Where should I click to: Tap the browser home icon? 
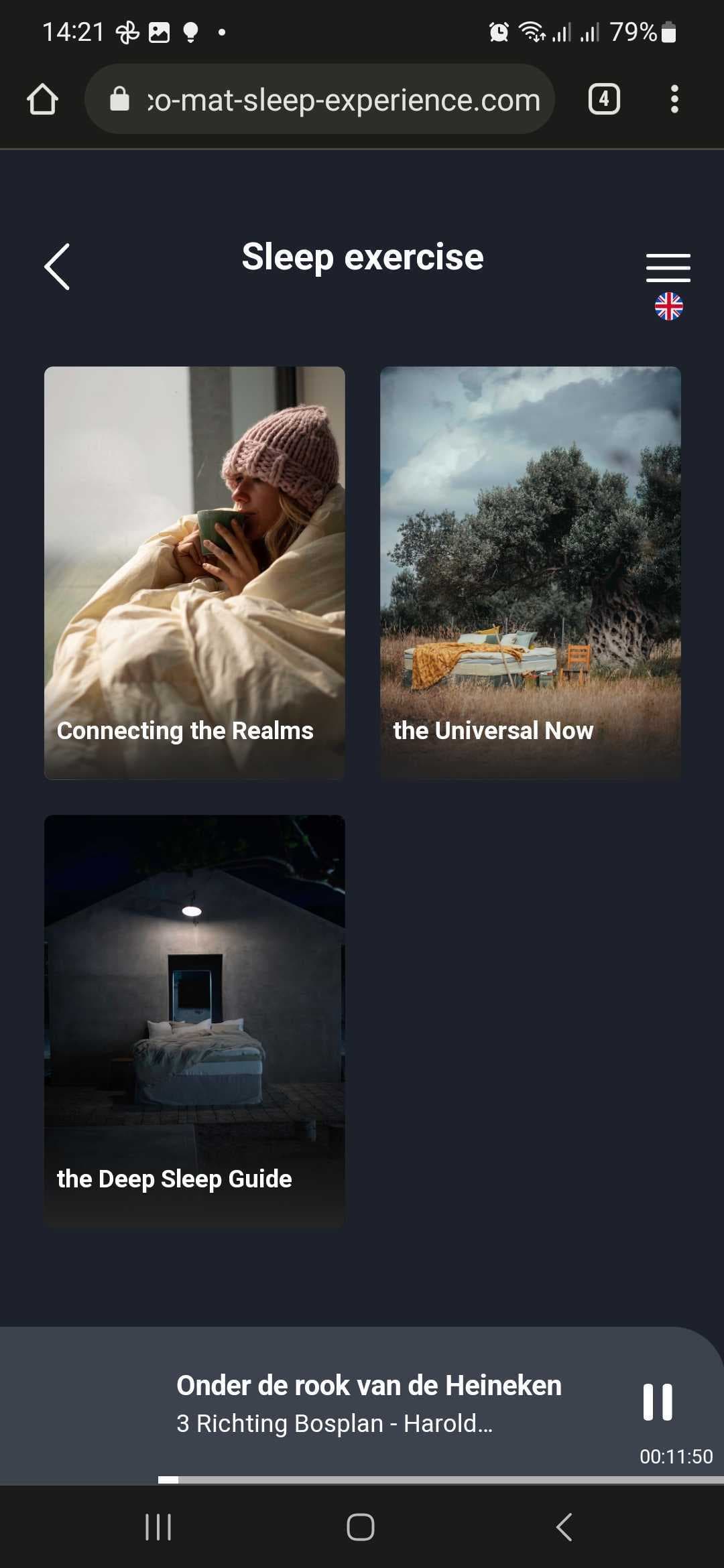pyautogui.click(x=42, y=100)
